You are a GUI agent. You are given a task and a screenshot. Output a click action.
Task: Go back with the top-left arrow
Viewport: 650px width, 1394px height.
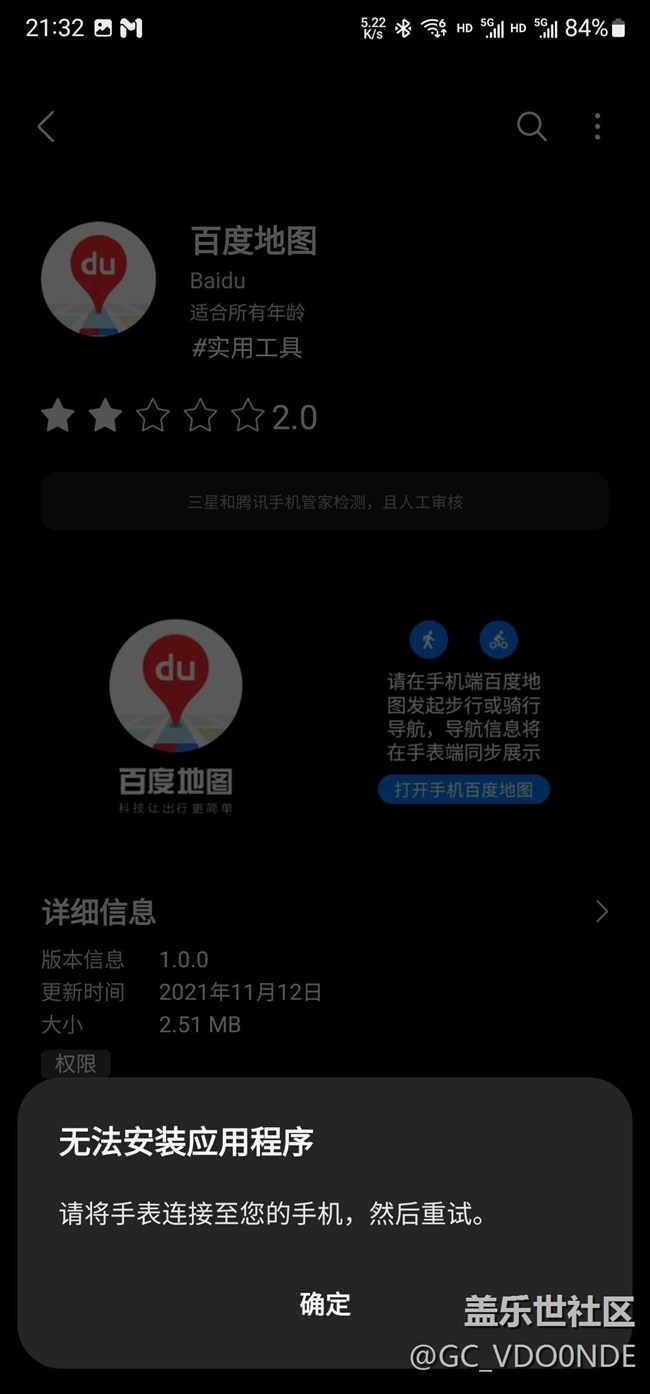[46, 126]
